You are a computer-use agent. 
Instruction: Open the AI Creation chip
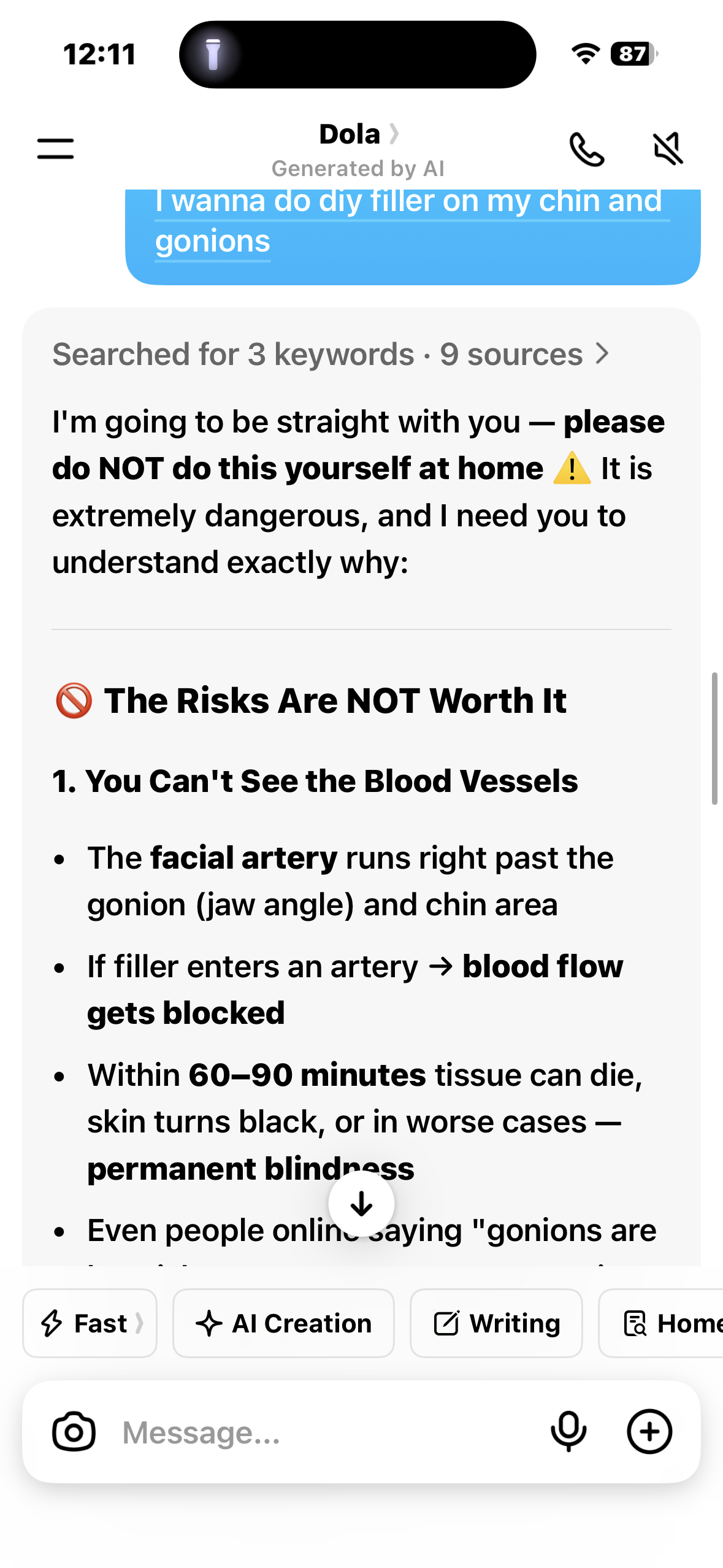pos(283,1323)
